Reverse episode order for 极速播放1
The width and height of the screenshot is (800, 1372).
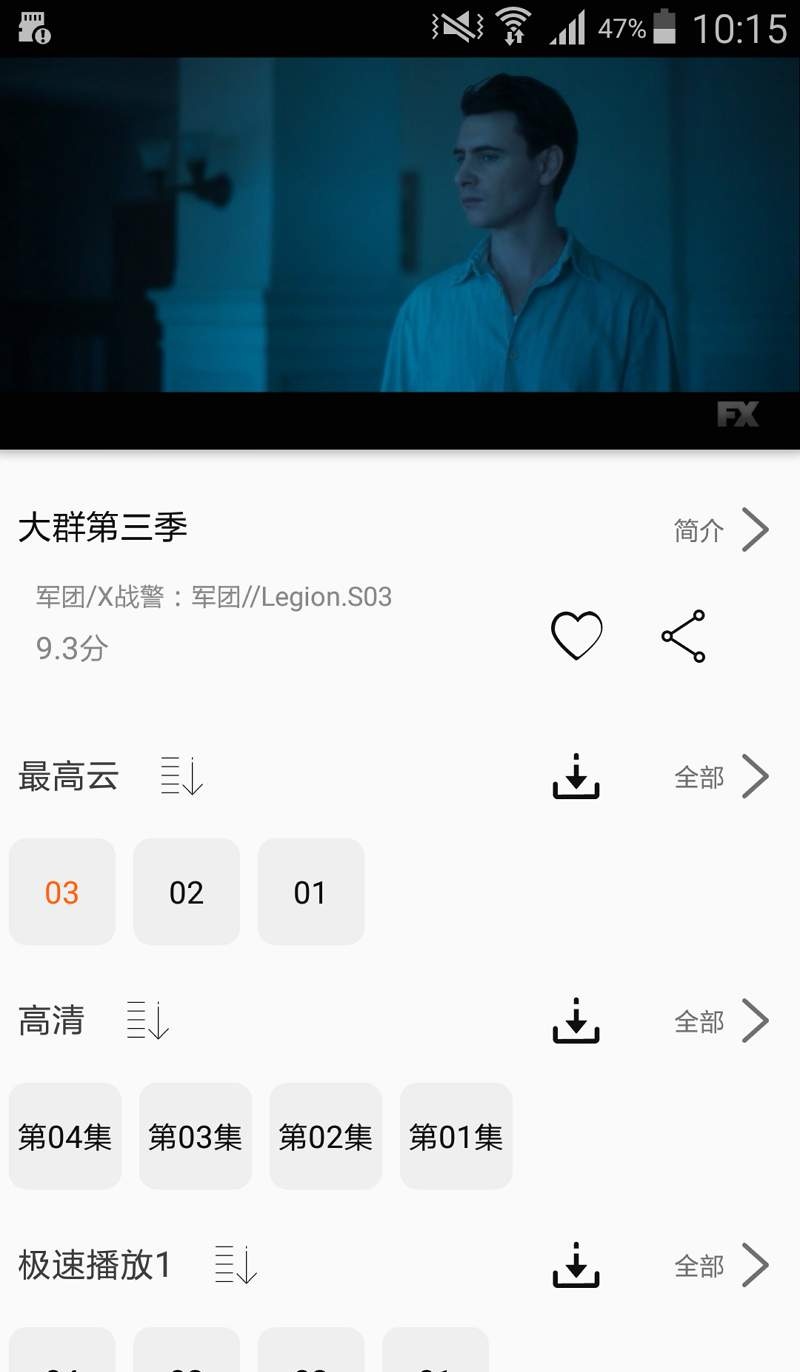tap(236, 1265)
